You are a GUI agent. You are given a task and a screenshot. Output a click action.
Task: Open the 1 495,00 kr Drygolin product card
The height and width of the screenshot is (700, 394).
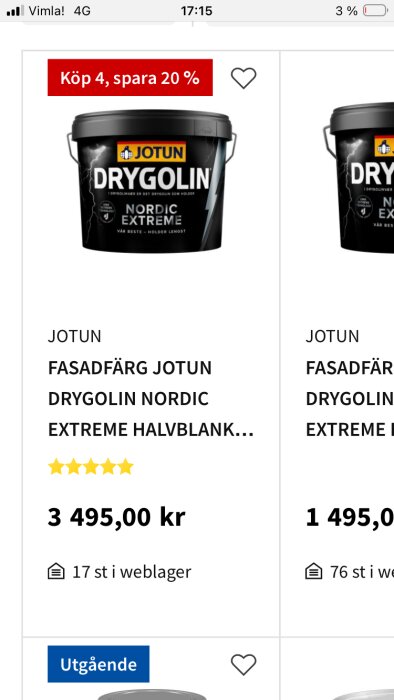pyautogui.click(x=337, y=343)
